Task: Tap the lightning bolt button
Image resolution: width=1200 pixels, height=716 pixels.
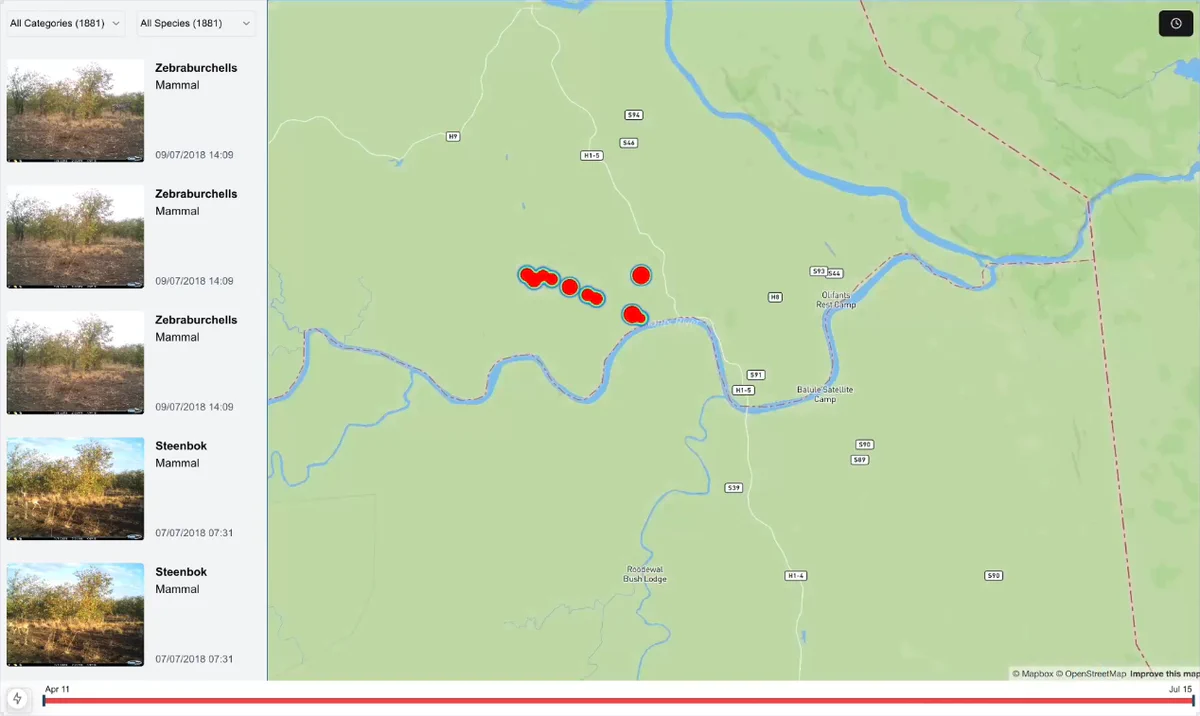Action: pos(17,698)
